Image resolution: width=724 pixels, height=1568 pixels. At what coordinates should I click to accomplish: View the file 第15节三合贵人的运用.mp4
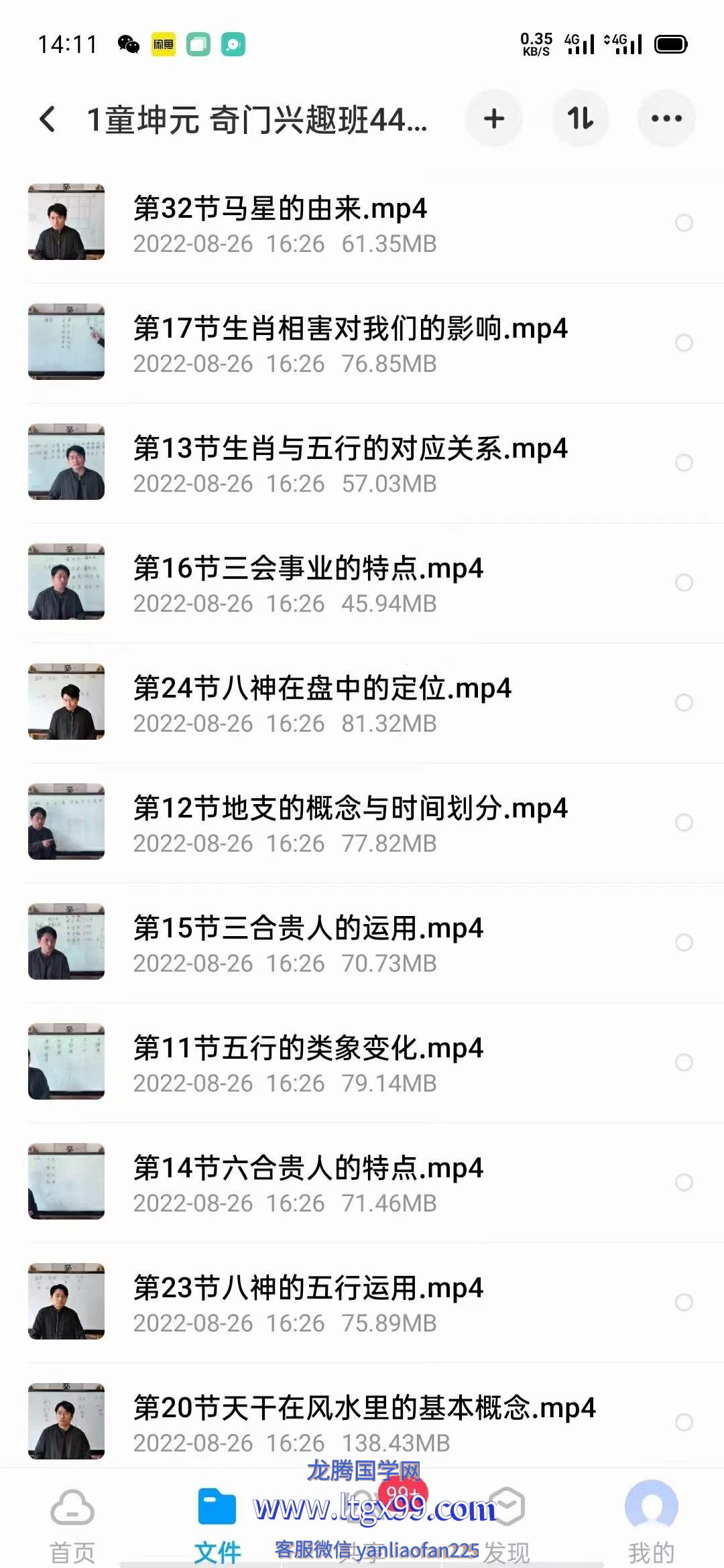(308, 929)
